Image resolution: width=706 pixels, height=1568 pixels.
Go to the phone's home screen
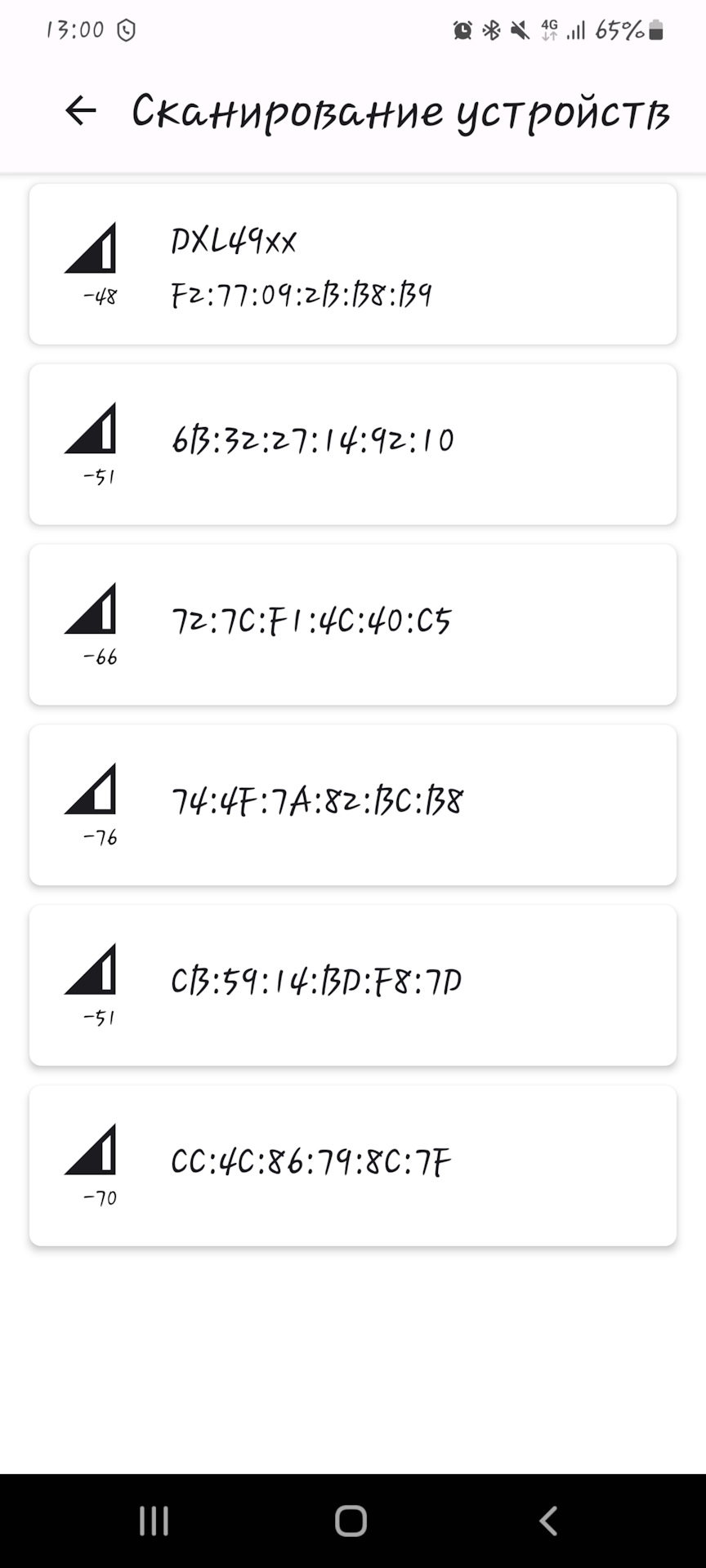pos(351,1521)
